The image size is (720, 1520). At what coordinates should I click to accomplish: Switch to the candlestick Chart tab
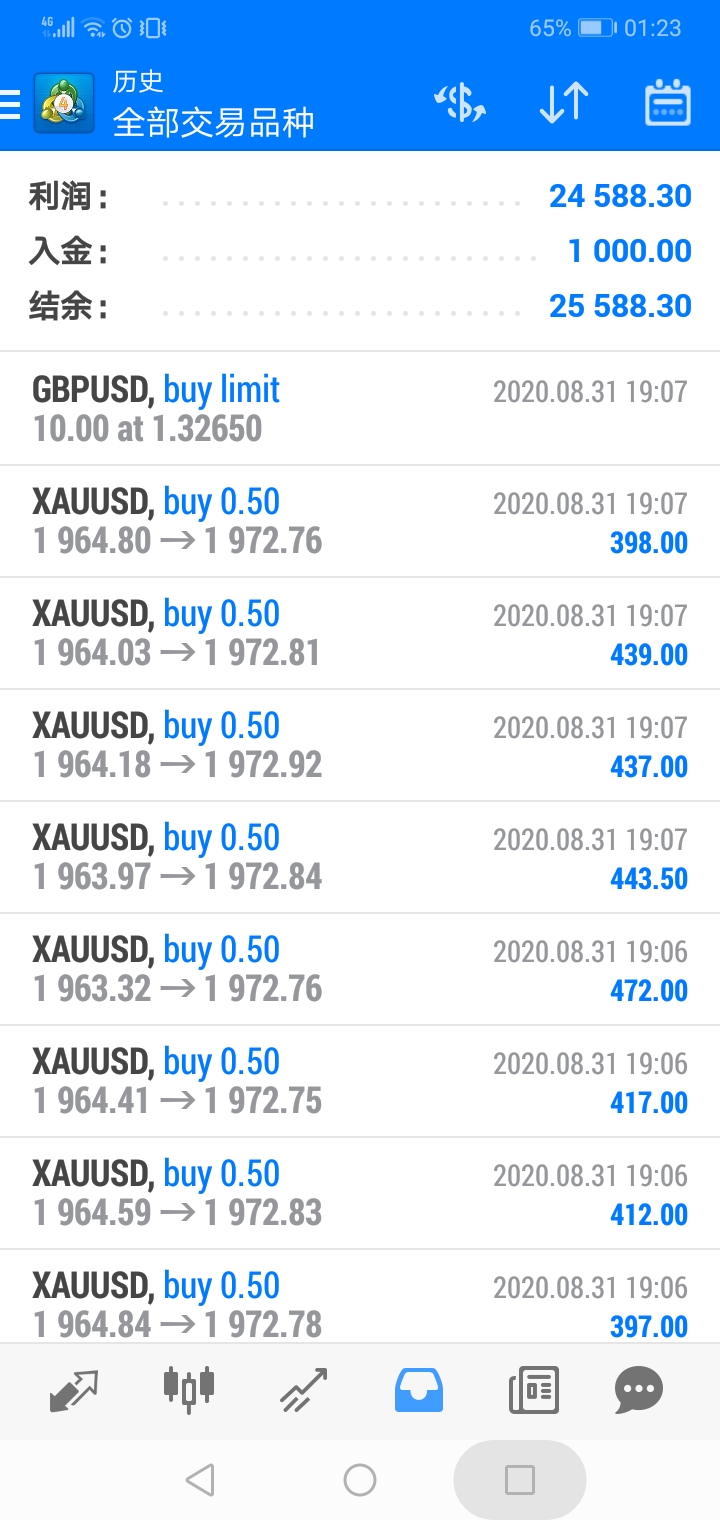[x=188, y=1390]
